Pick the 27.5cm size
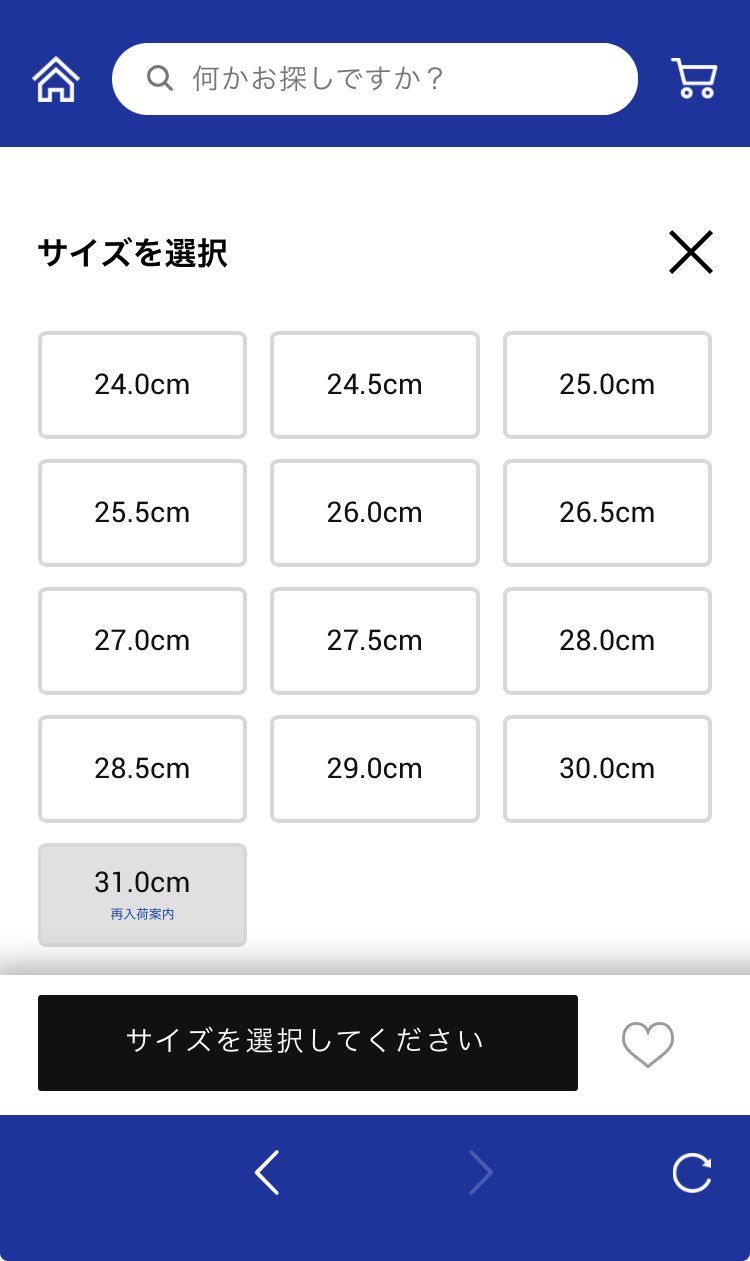The image size is (750, 1261). [375, 641]
